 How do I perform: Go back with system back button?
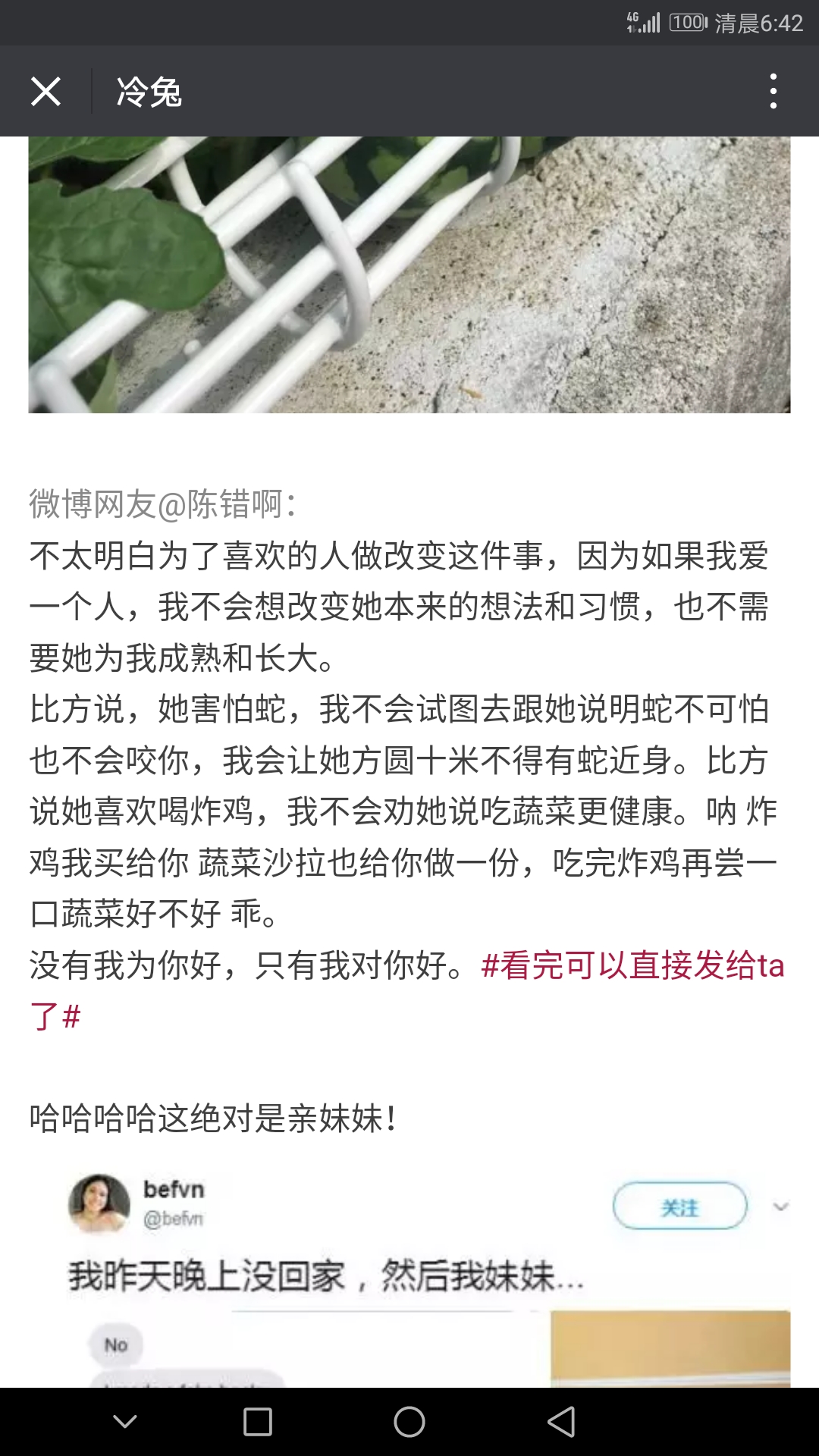(561, 1422)
